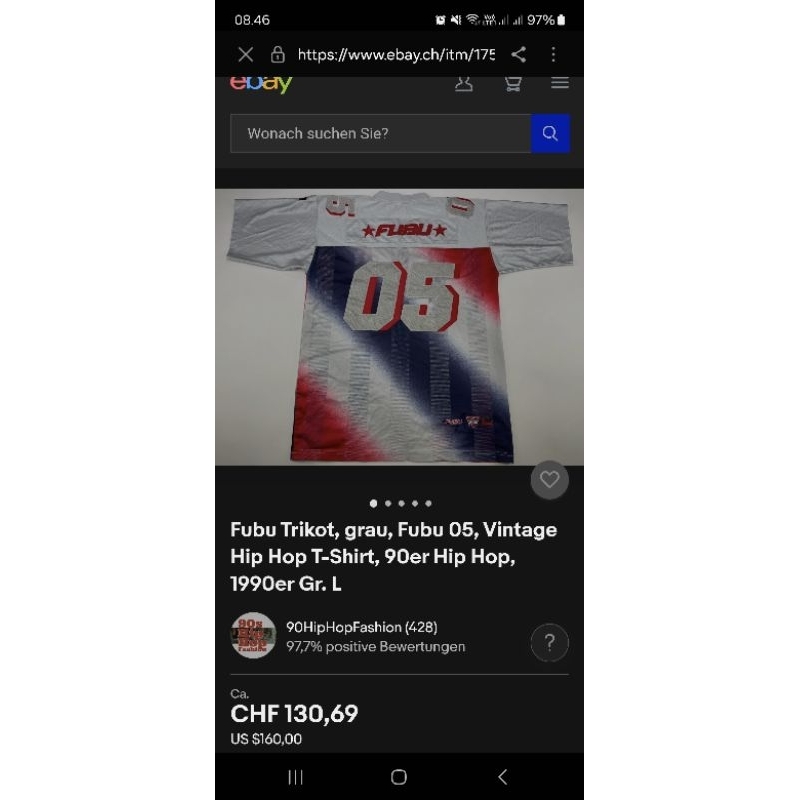
Task: Go to the phone's home screen
Action: tap(399, 777)
